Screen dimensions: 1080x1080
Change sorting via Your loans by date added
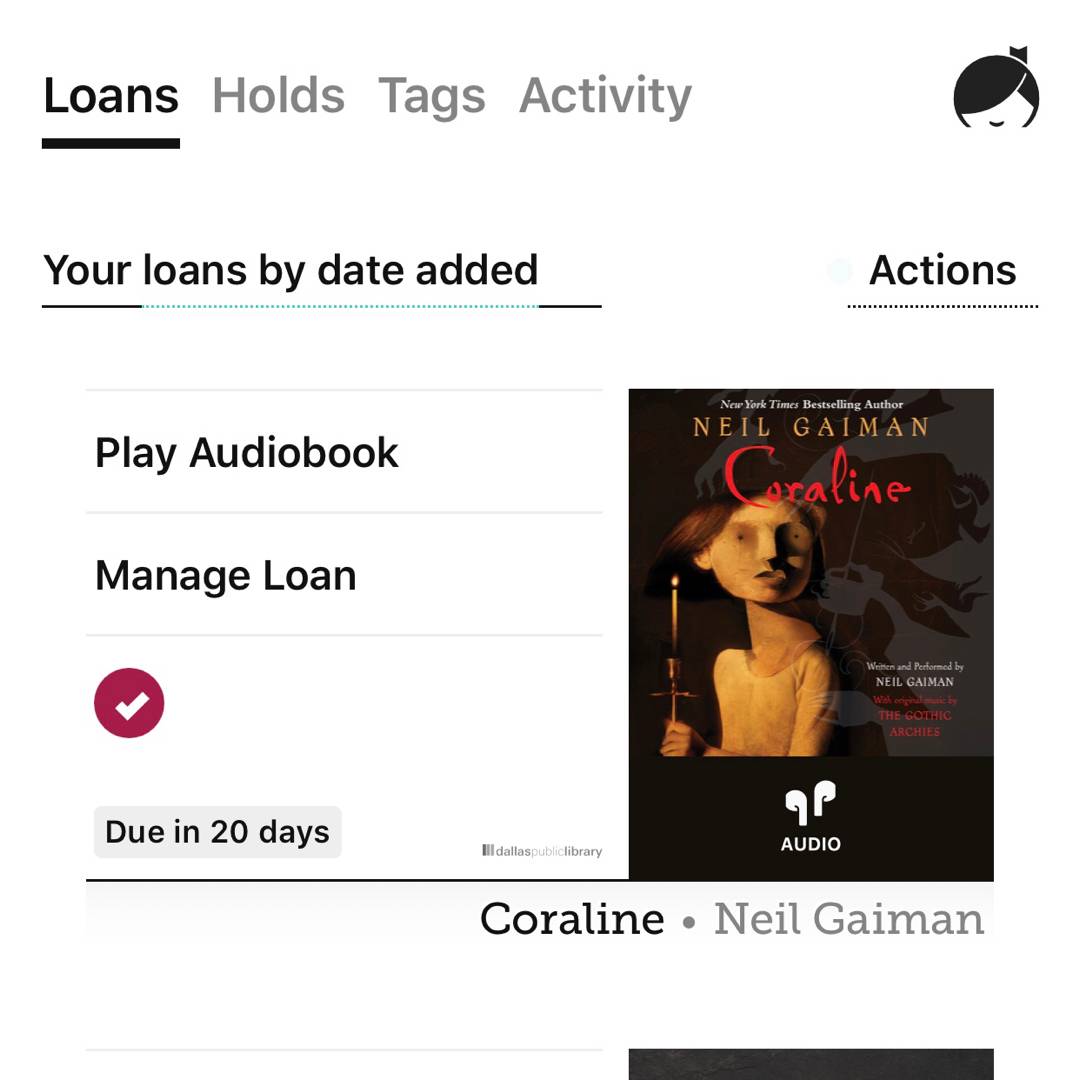click(x=291, y=271)
